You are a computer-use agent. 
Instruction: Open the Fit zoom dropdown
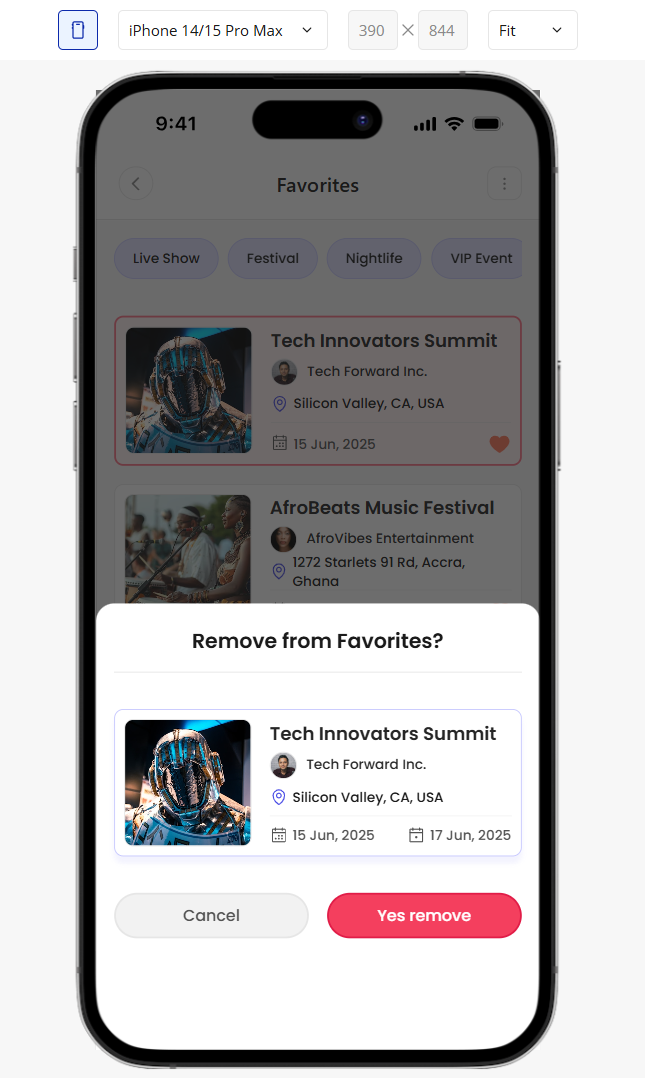click(x=532, y=30)
